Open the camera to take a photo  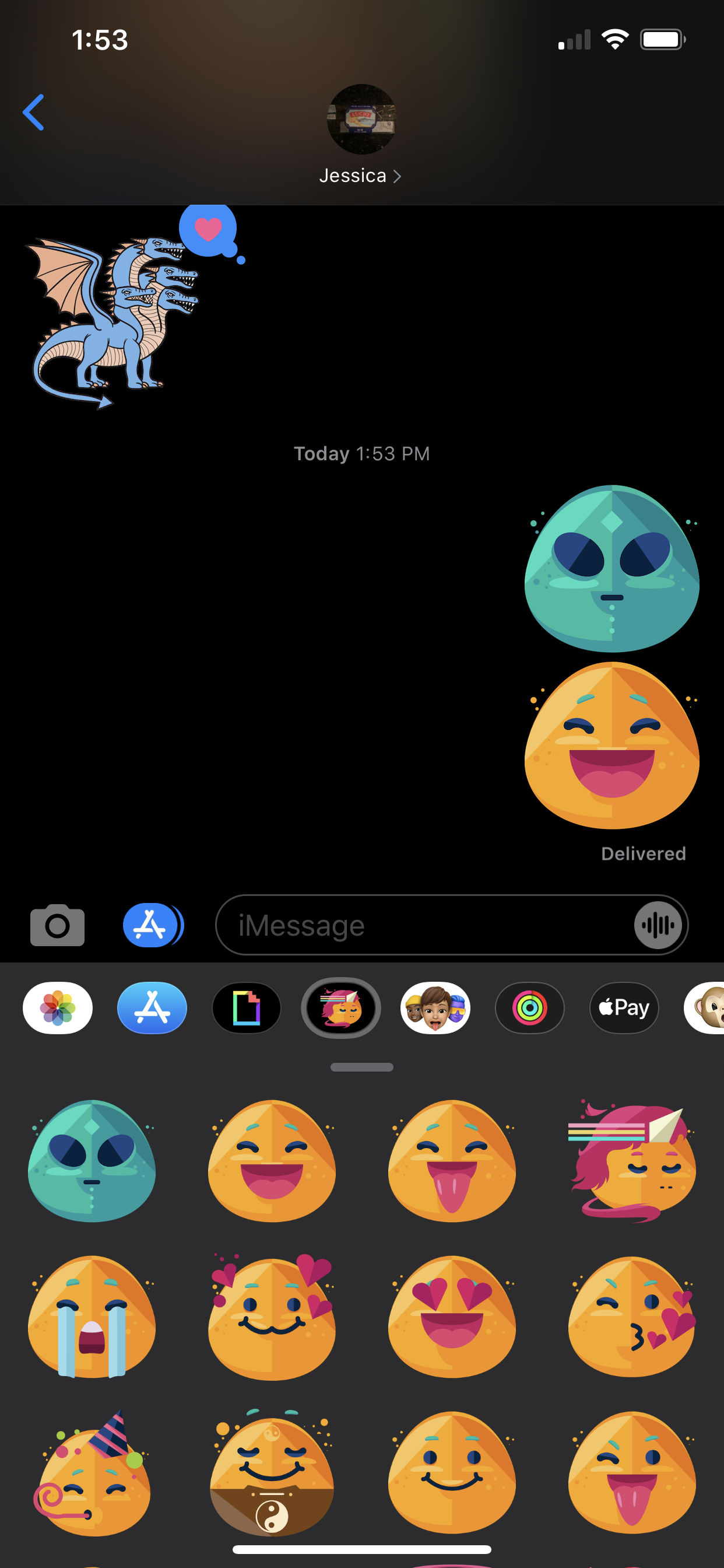tap(57, 925)
